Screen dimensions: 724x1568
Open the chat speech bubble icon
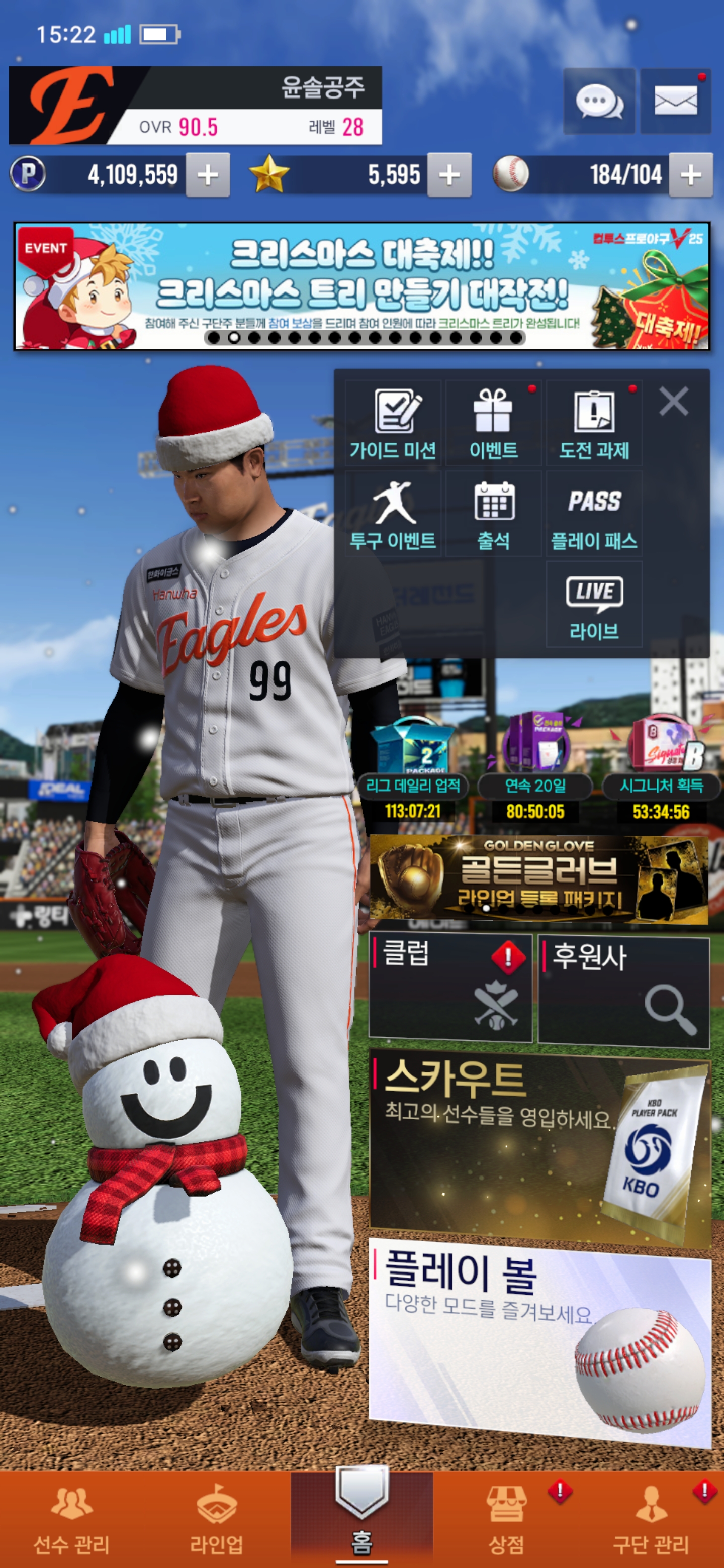tap(599, 101)
